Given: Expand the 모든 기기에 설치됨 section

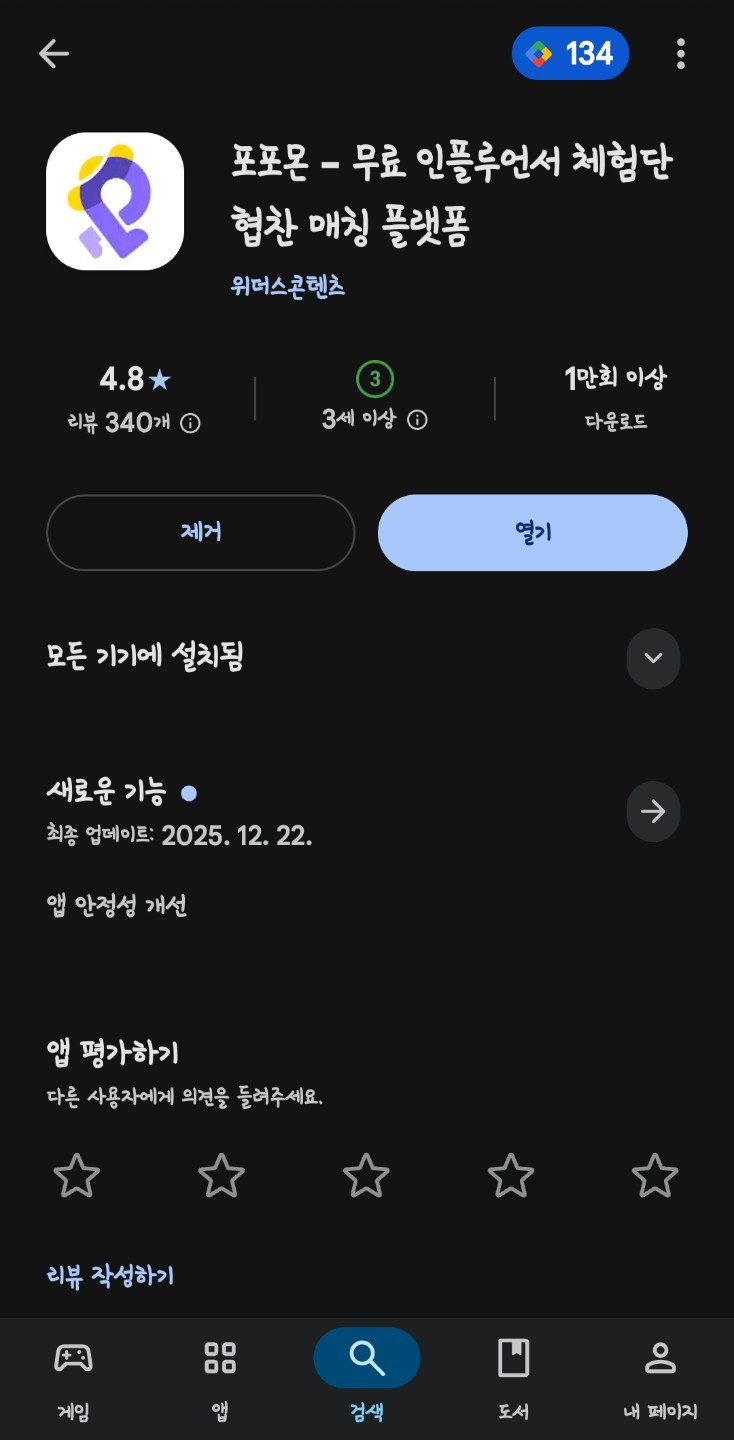Looking at the screenshot, I should click(653, 658).
